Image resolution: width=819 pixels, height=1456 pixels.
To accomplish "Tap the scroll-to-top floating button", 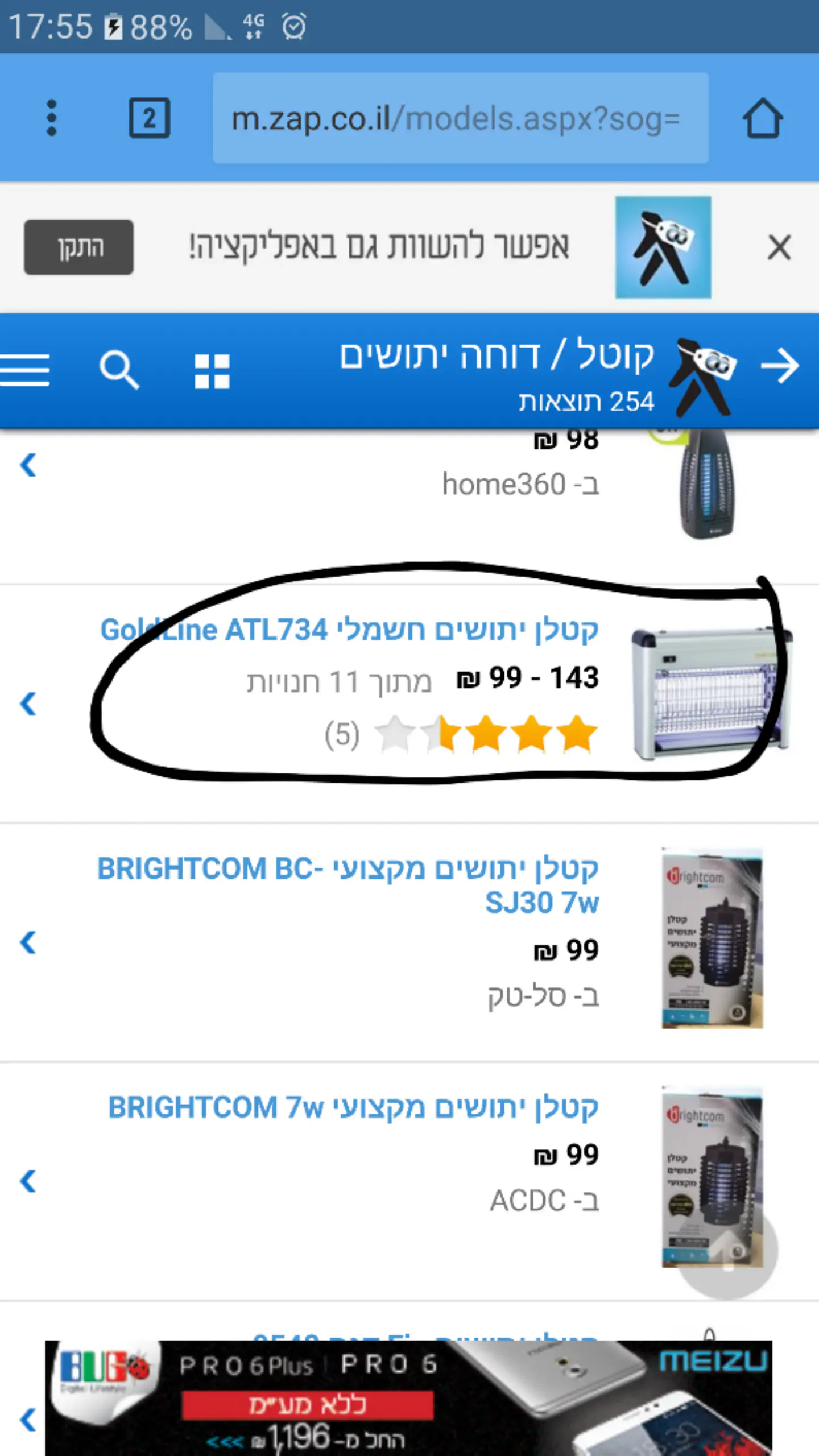I will pos(727,1248).
